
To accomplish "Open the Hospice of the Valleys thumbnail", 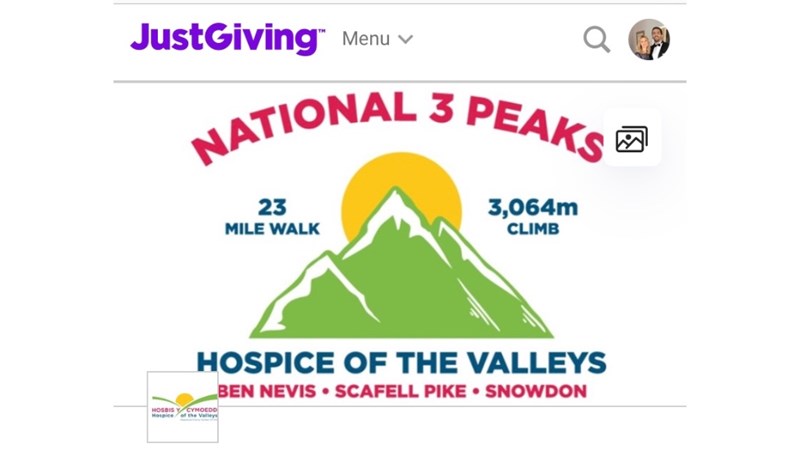I will pyautogui.click(x=183, y=407).
